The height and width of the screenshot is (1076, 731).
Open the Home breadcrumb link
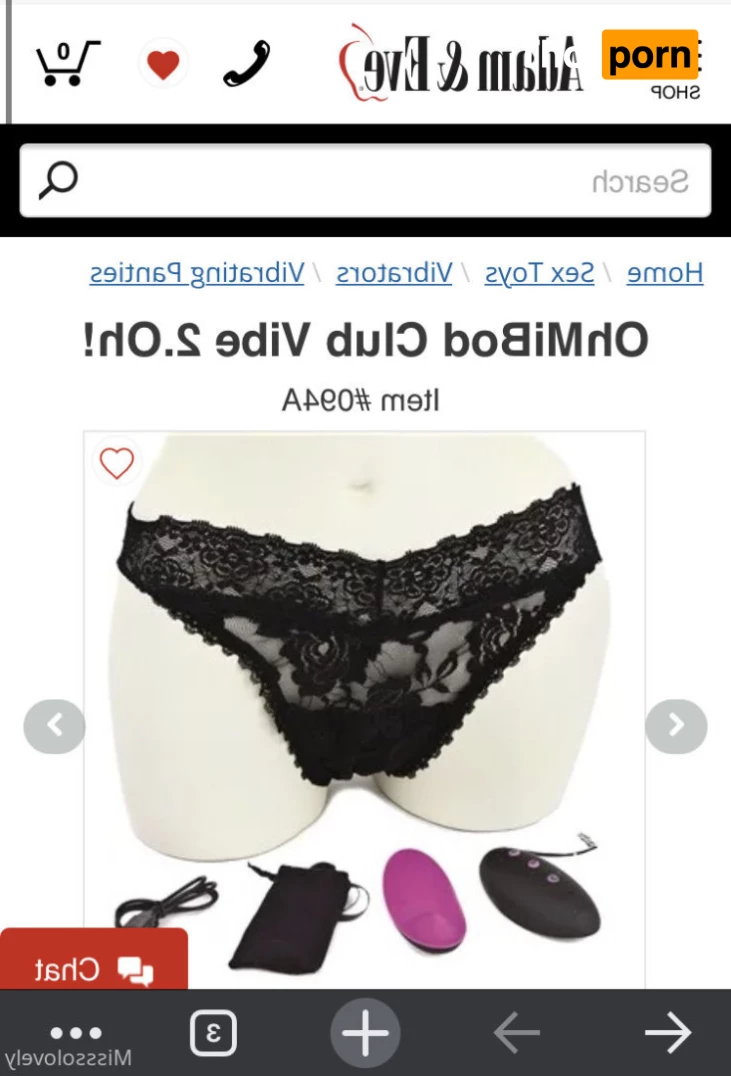click(664, 272)
